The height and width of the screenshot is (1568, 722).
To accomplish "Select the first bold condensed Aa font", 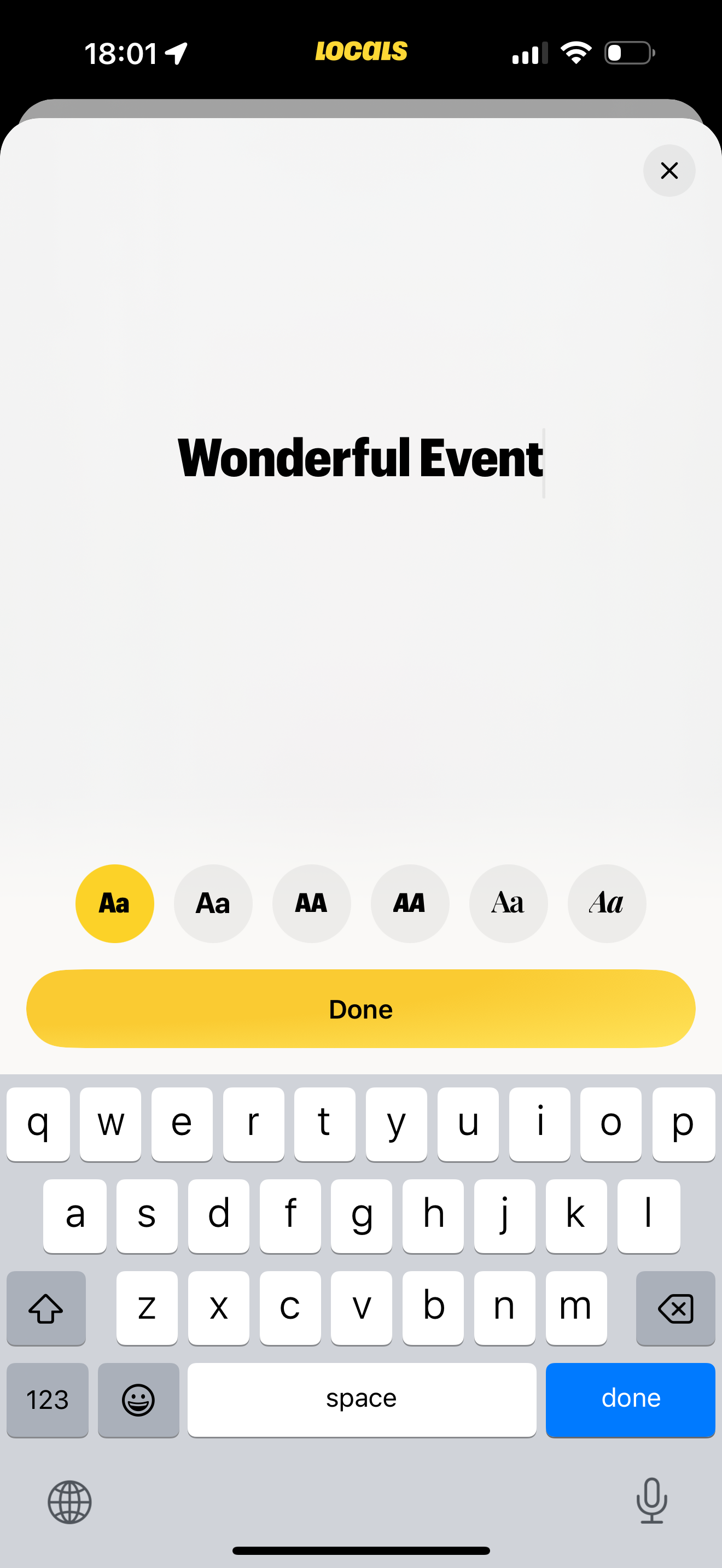I will coord(114,903).
